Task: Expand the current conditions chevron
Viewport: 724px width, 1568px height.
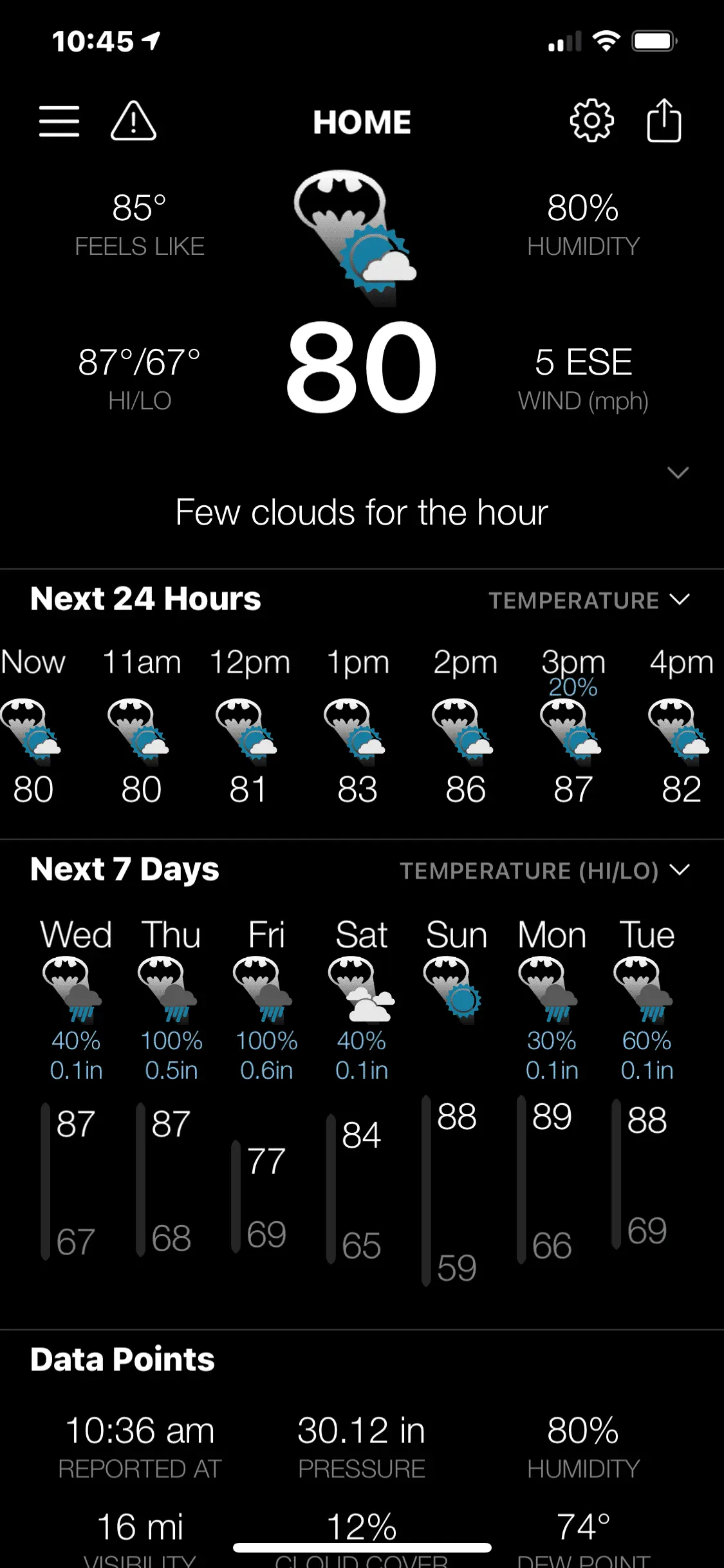Action: (678, 473)
